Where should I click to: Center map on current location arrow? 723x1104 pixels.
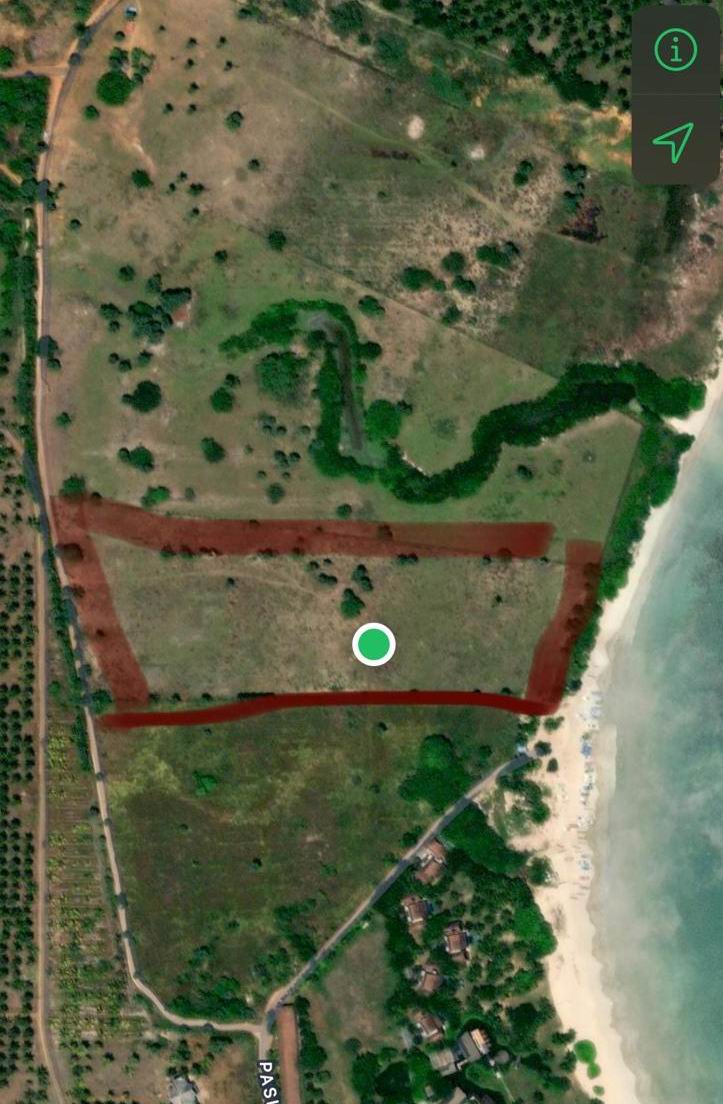[674, 142]
